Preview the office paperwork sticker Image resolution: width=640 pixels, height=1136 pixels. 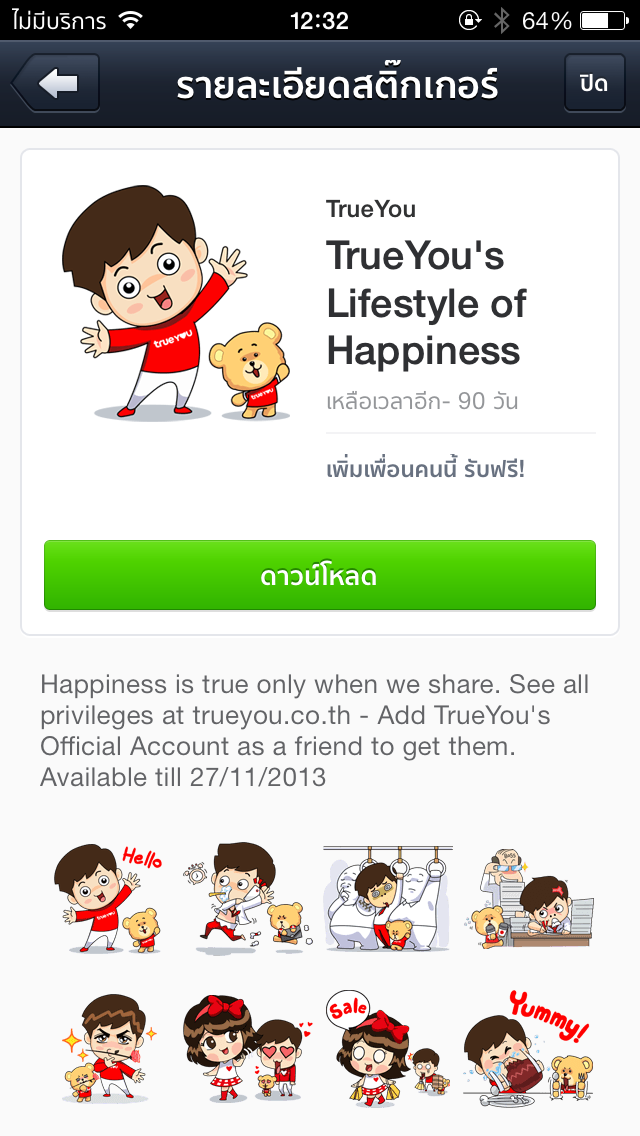[532, 899]
